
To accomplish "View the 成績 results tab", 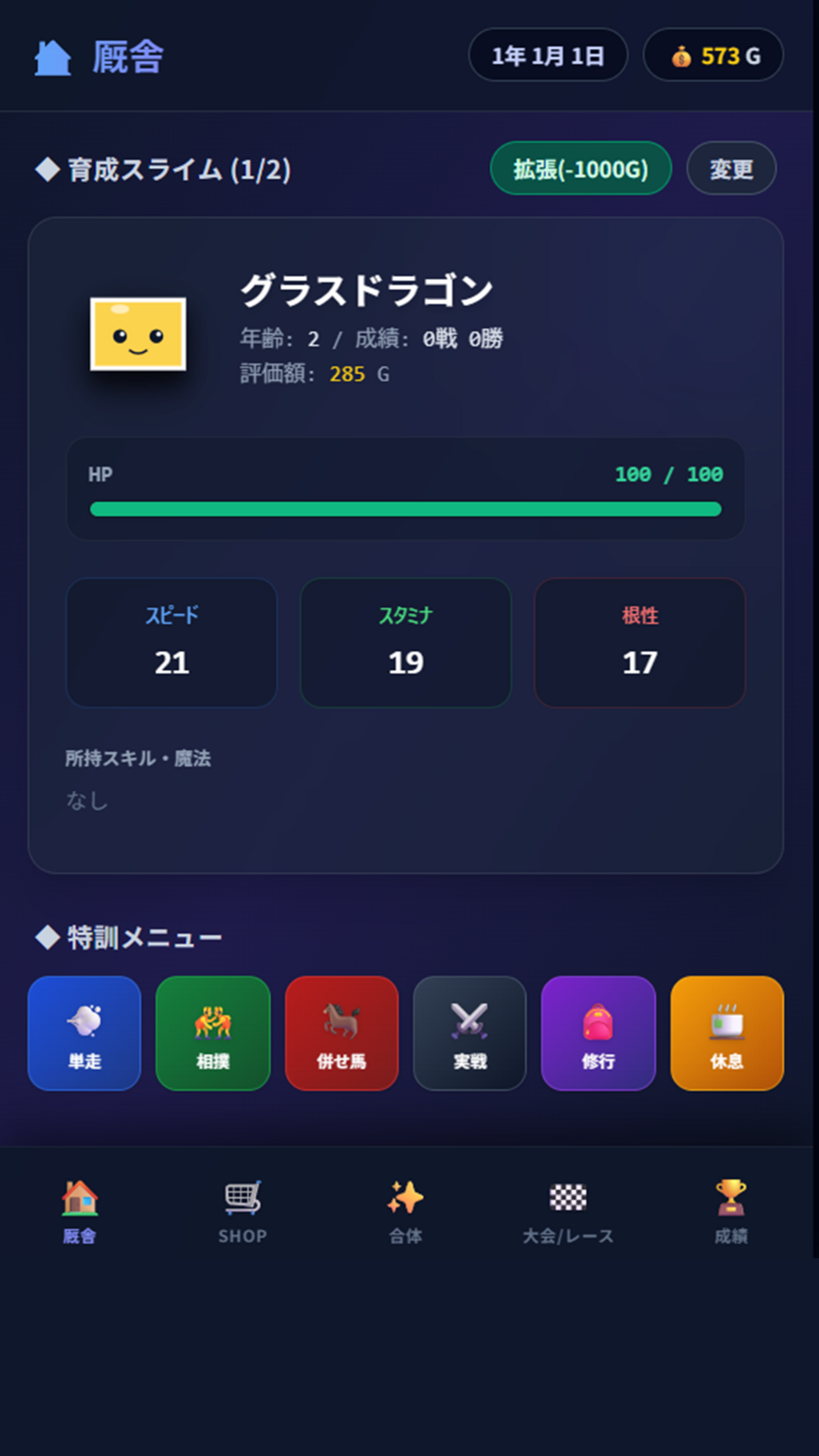I will click(731, 1211).
